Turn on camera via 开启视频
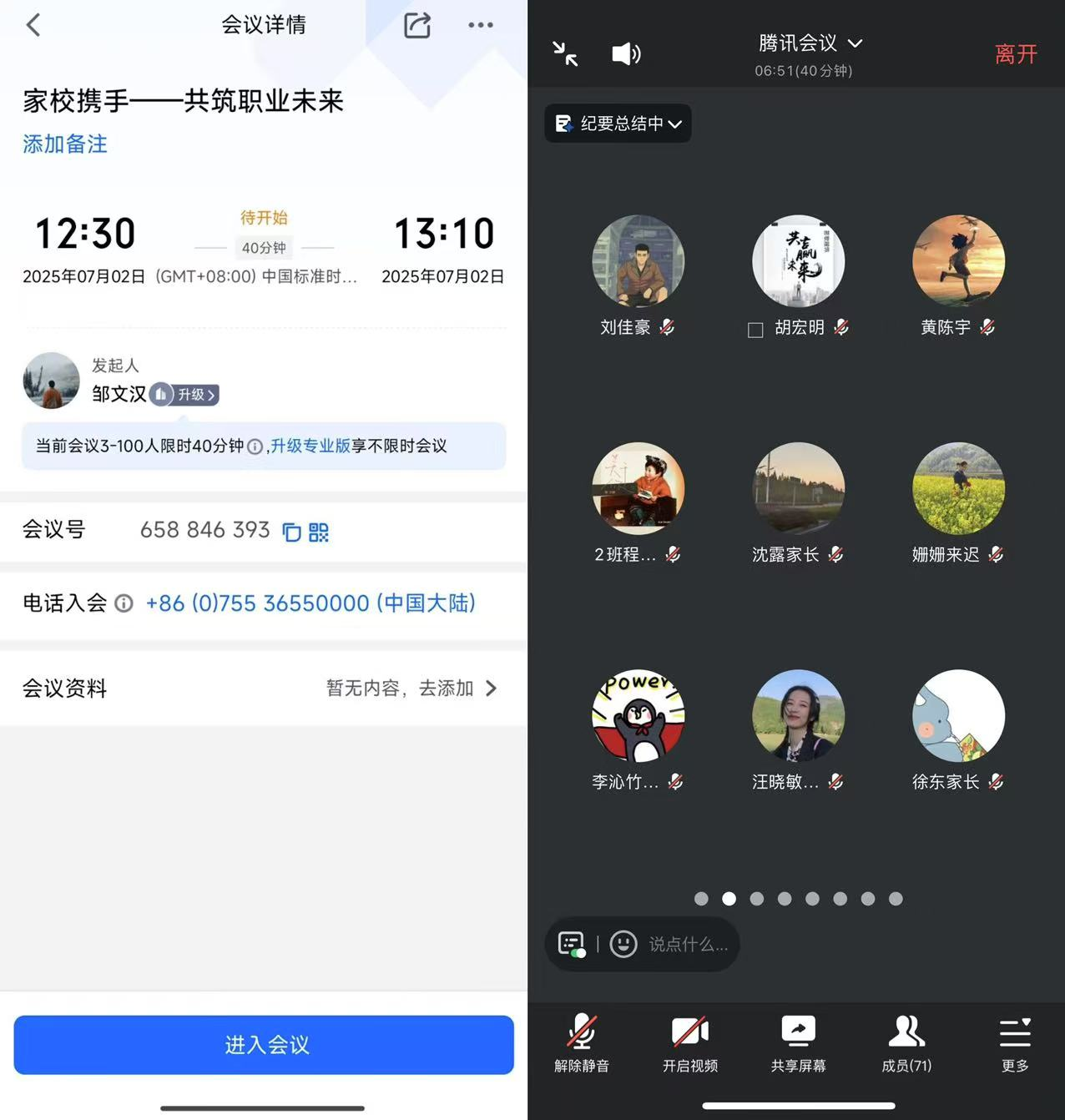 [690, 1042]
